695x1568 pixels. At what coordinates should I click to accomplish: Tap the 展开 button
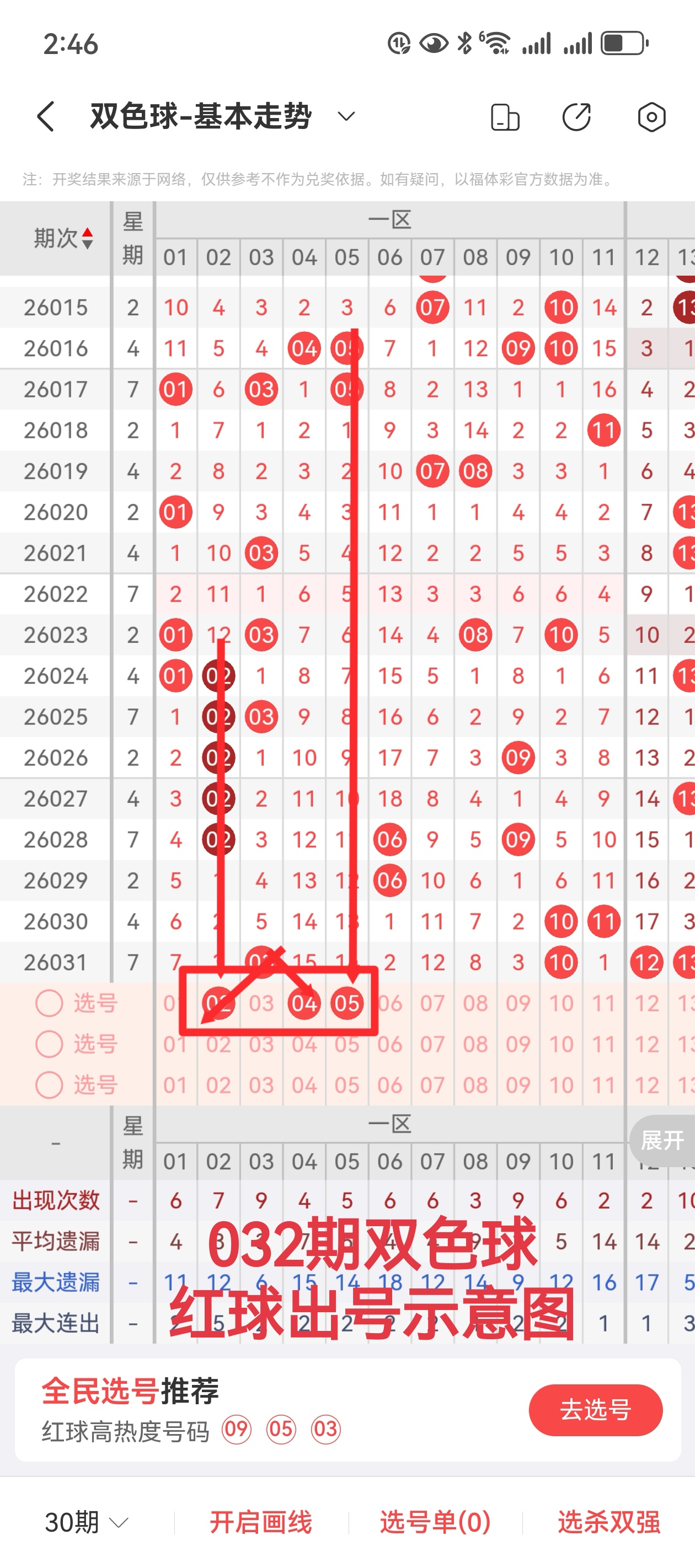coord(662,1140)
